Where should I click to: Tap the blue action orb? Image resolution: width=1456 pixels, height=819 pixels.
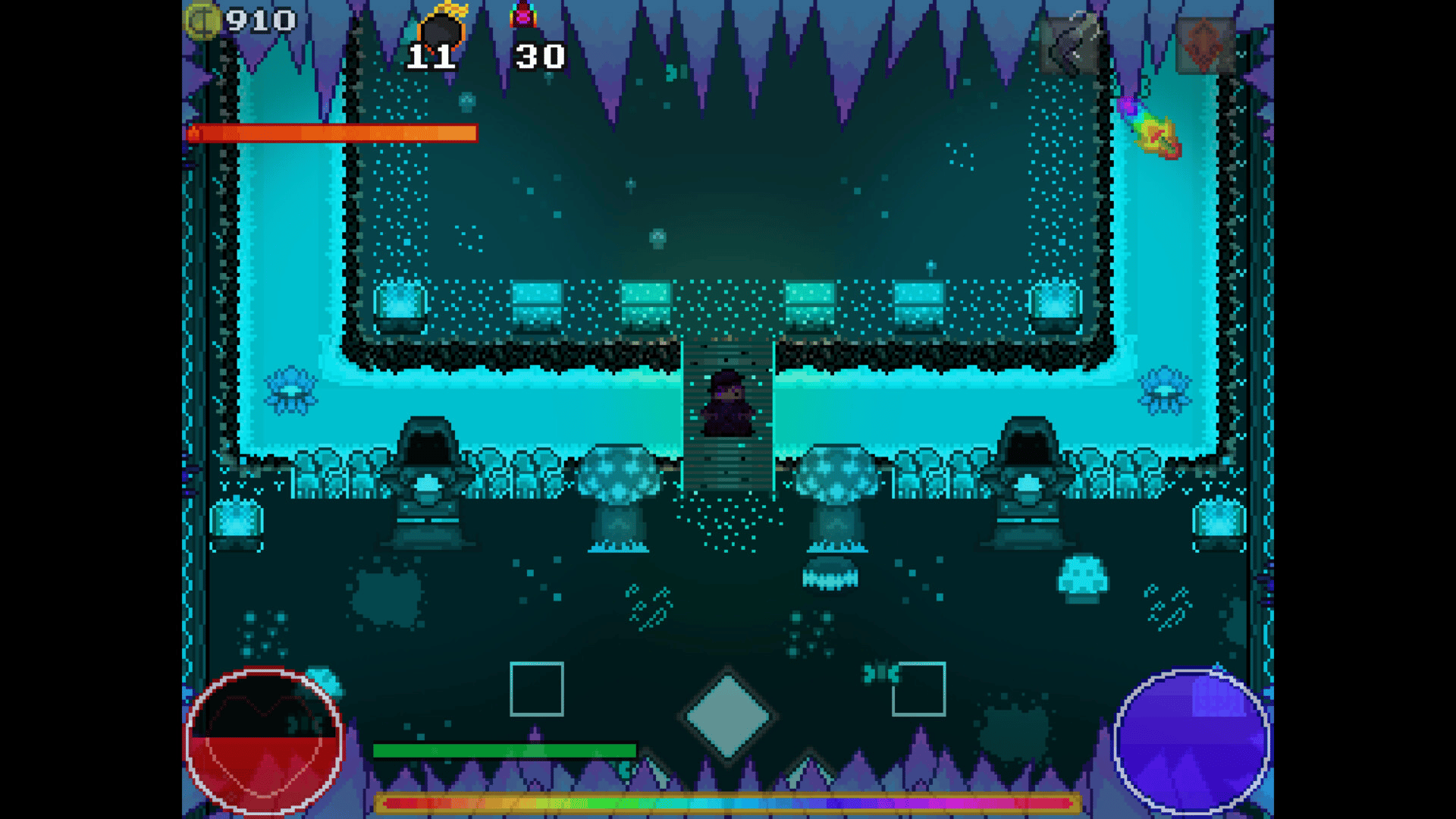tap(1191, 741)
